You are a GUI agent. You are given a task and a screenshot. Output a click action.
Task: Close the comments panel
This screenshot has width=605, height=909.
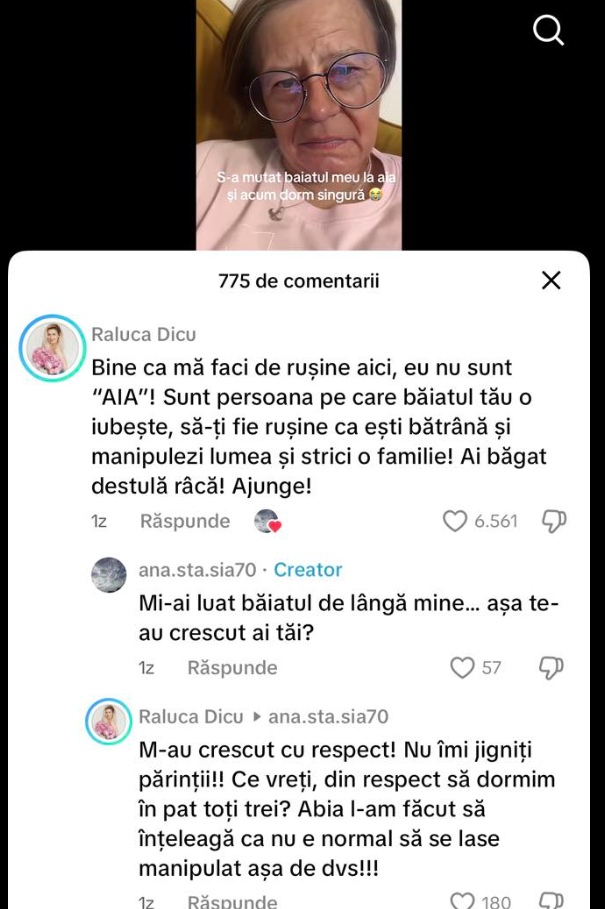click(551, 281)
